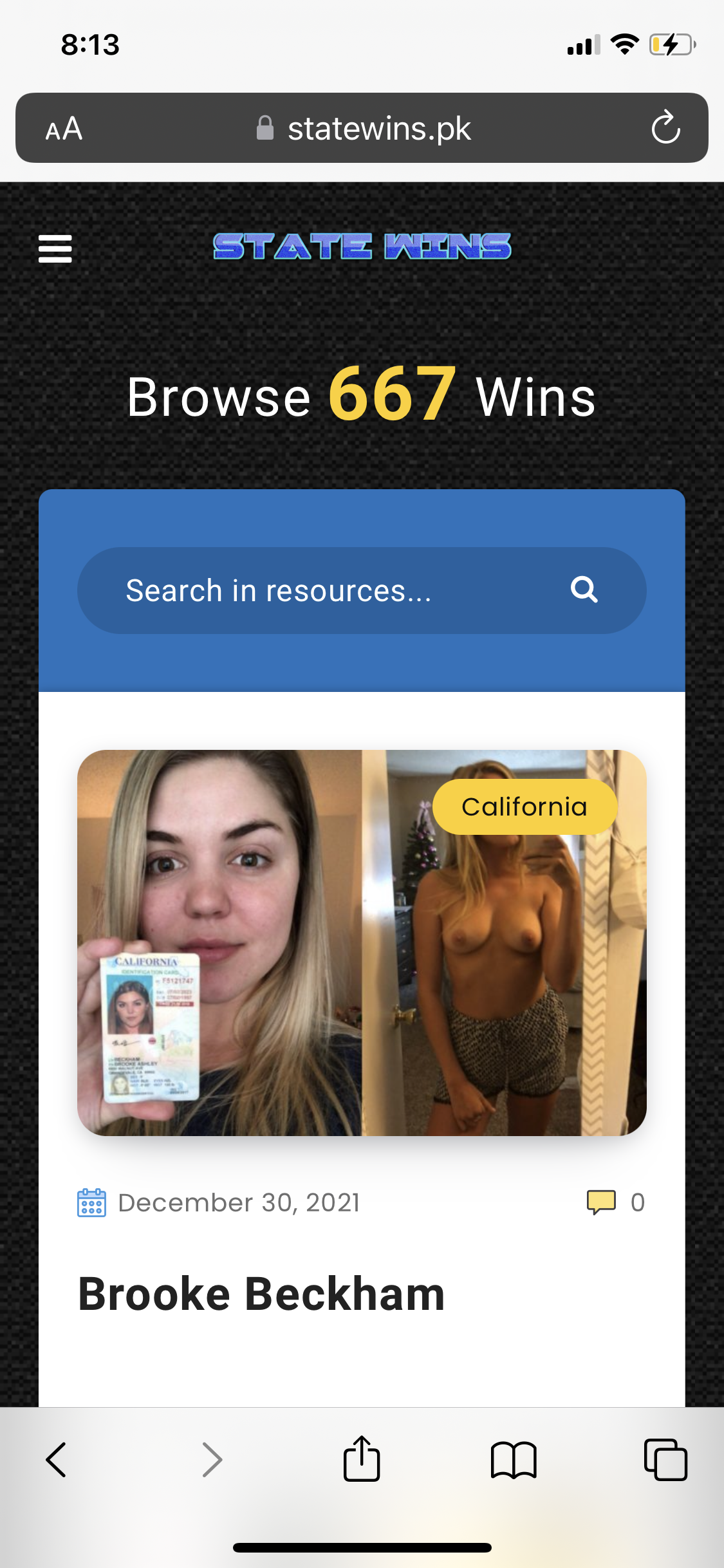Go back in browser
The width and height of the screenshot is (724, 1568).
(56, 1460)
